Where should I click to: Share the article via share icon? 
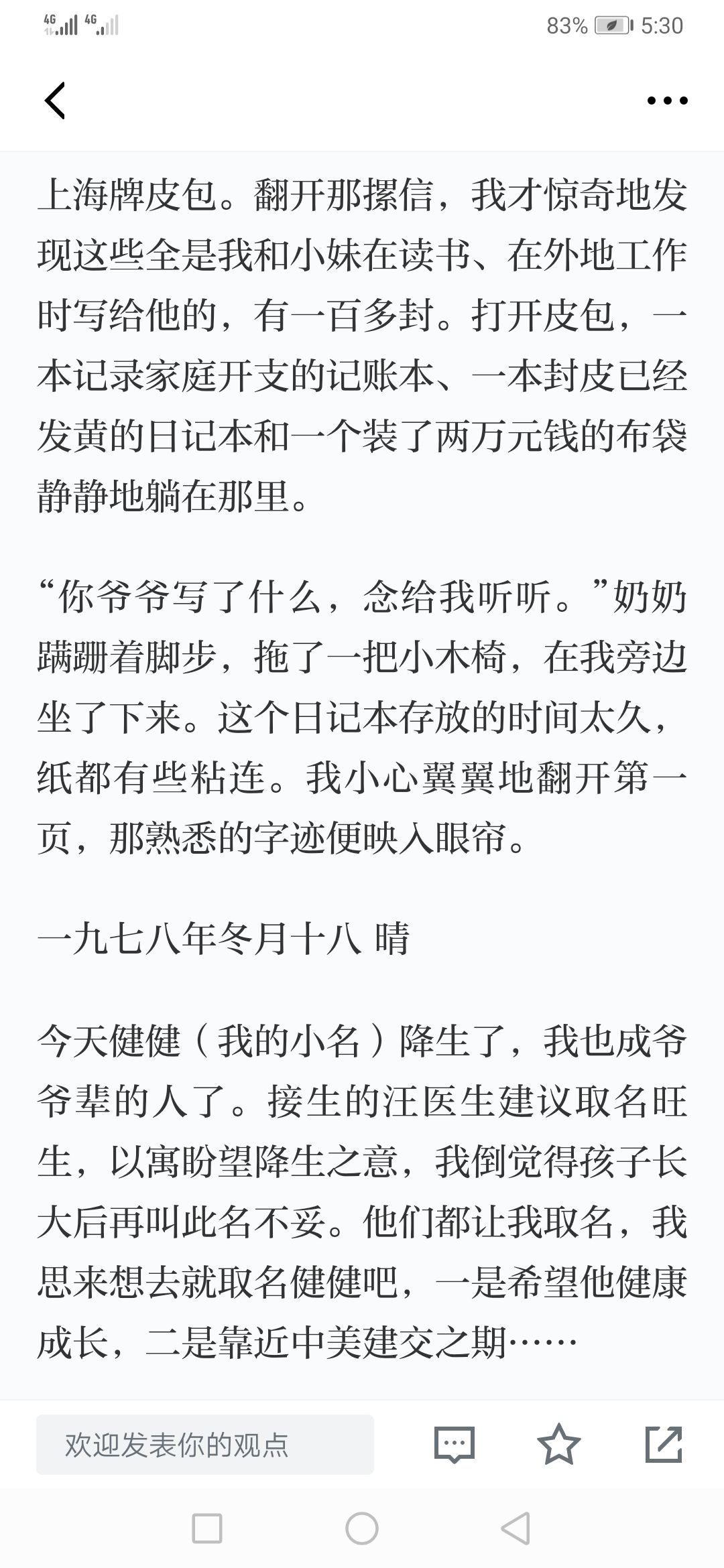[x=664, y=1444]
